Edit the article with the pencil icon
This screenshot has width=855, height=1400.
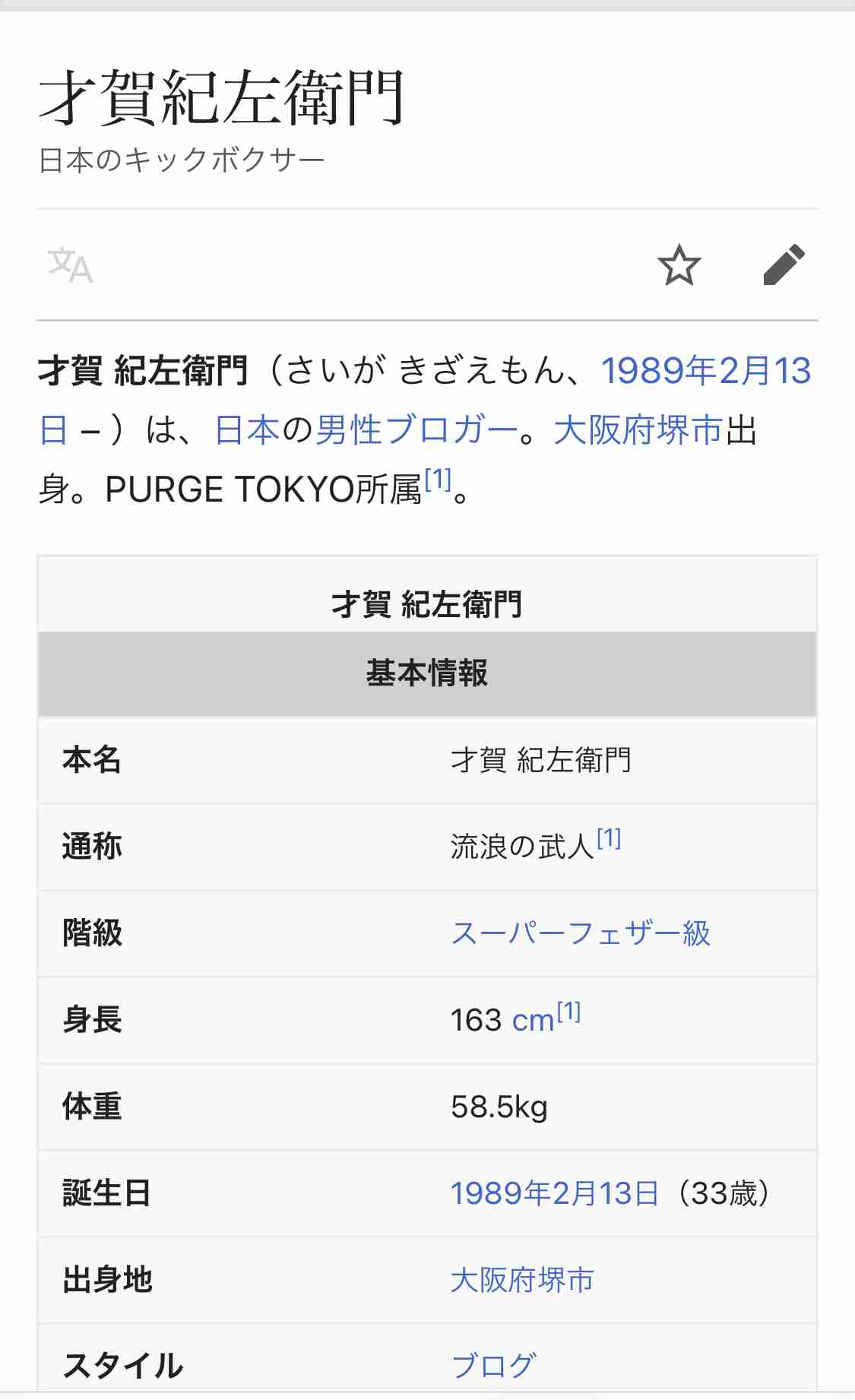pos(784,264)
